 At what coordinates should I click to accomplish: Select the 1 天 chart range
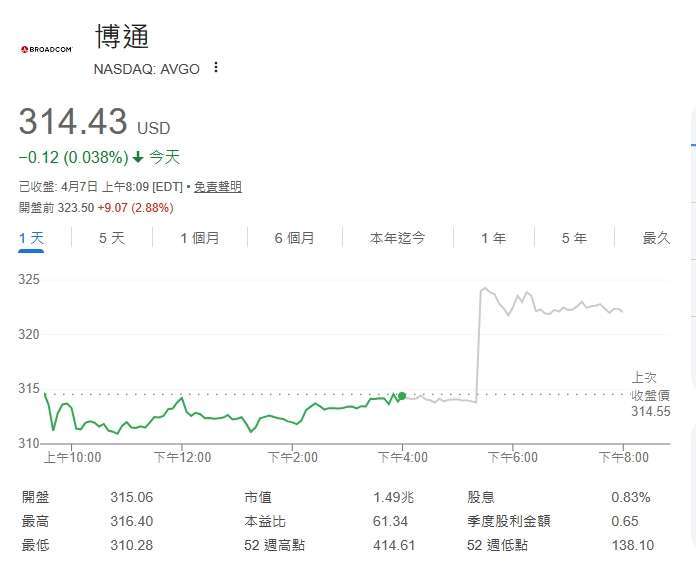[x=31, y=238]
